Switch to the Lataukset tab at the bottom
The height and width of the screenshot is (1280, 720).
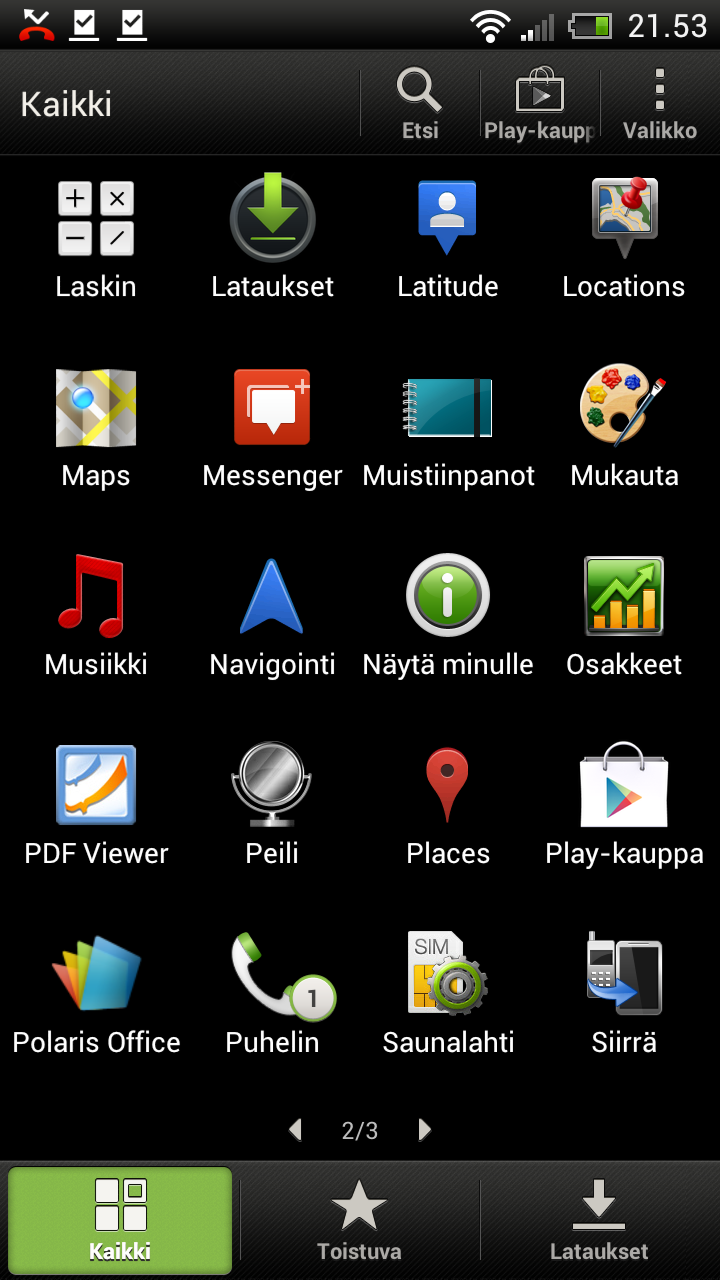[x=599, y=1220]
